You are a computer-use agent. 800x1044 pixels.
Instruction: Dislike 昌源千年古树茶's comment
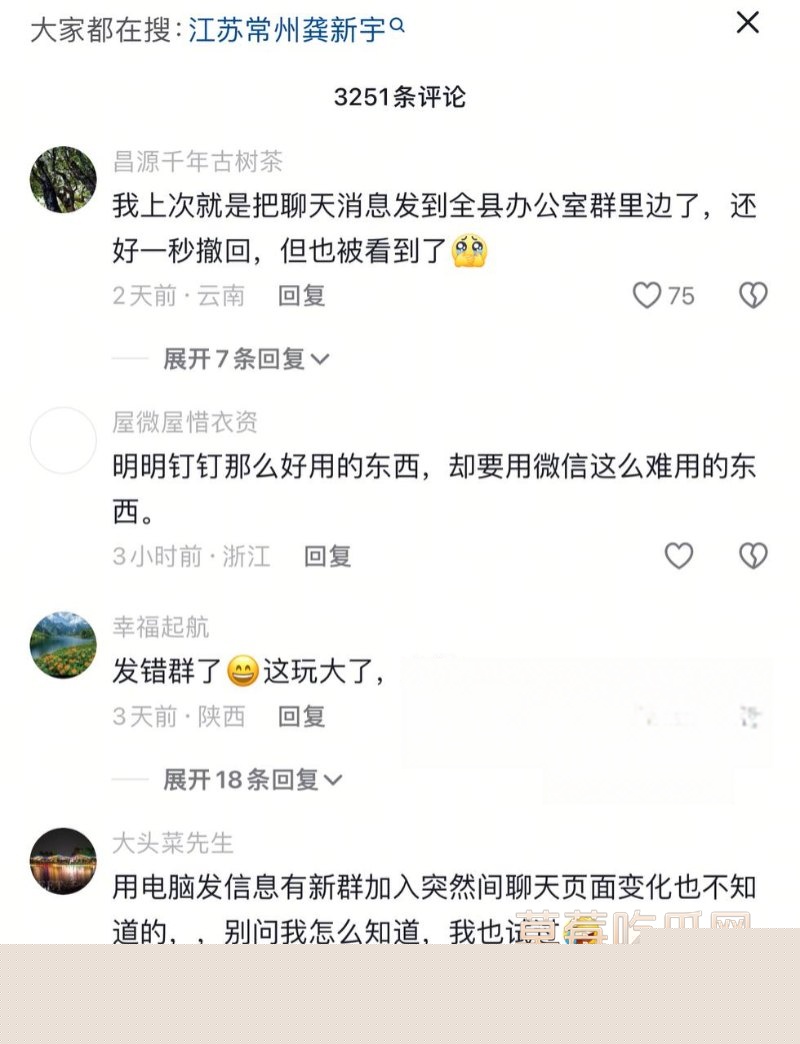[753, 295]
